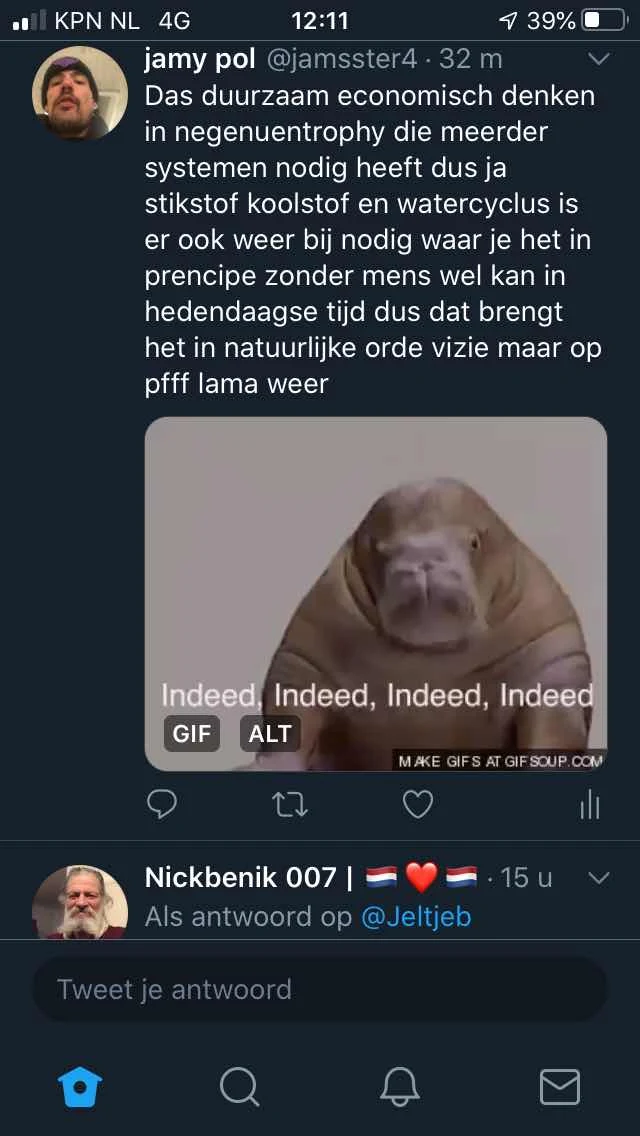Open the @Jeltjeb profile link
This screenshot has width=640, height=1136.
[x=415, y=916]
